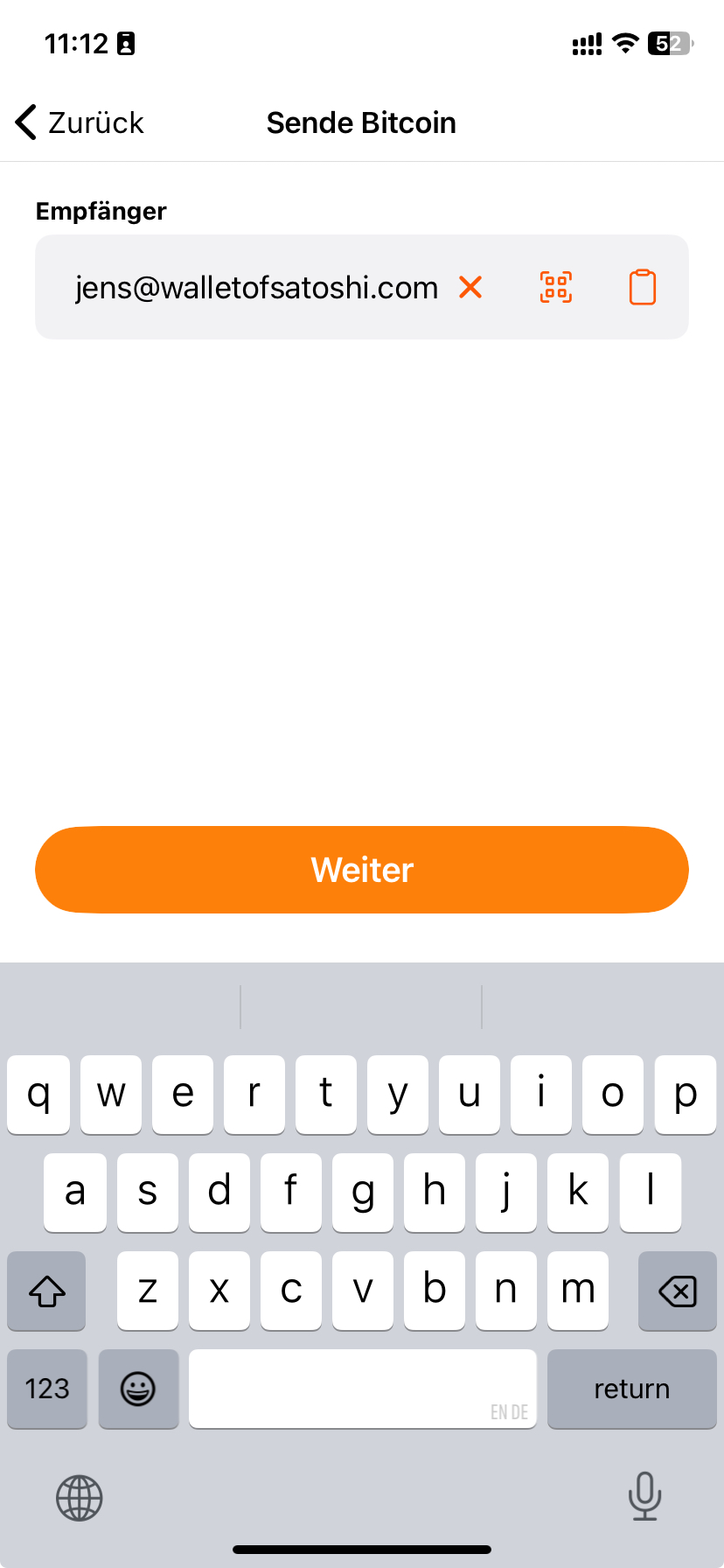This screenshot has width=724, height=1568.
Task: Go back with the Zurück button
Action: (x=80, y=122)
